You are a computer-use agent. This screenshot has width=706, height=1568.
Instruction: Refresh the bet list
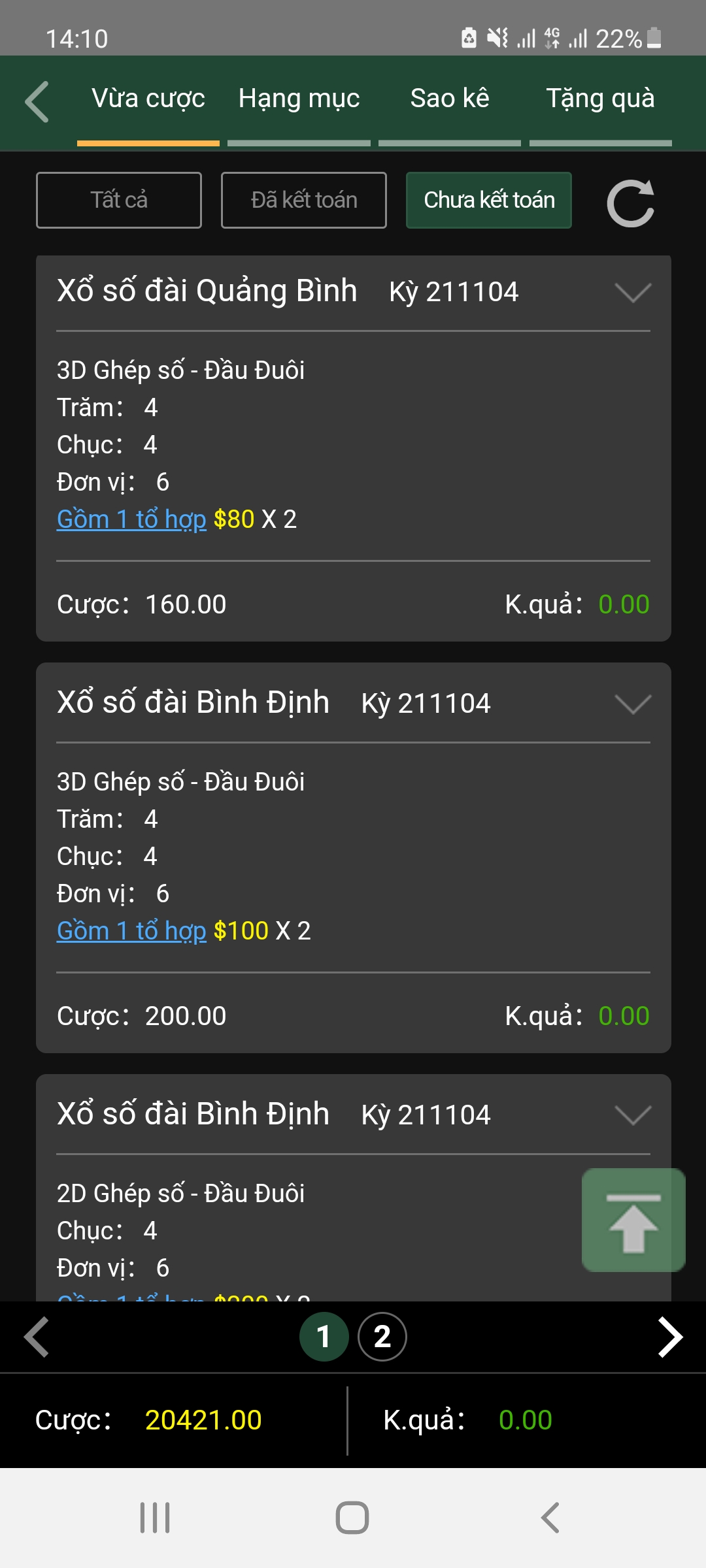[x=631, y=203]
